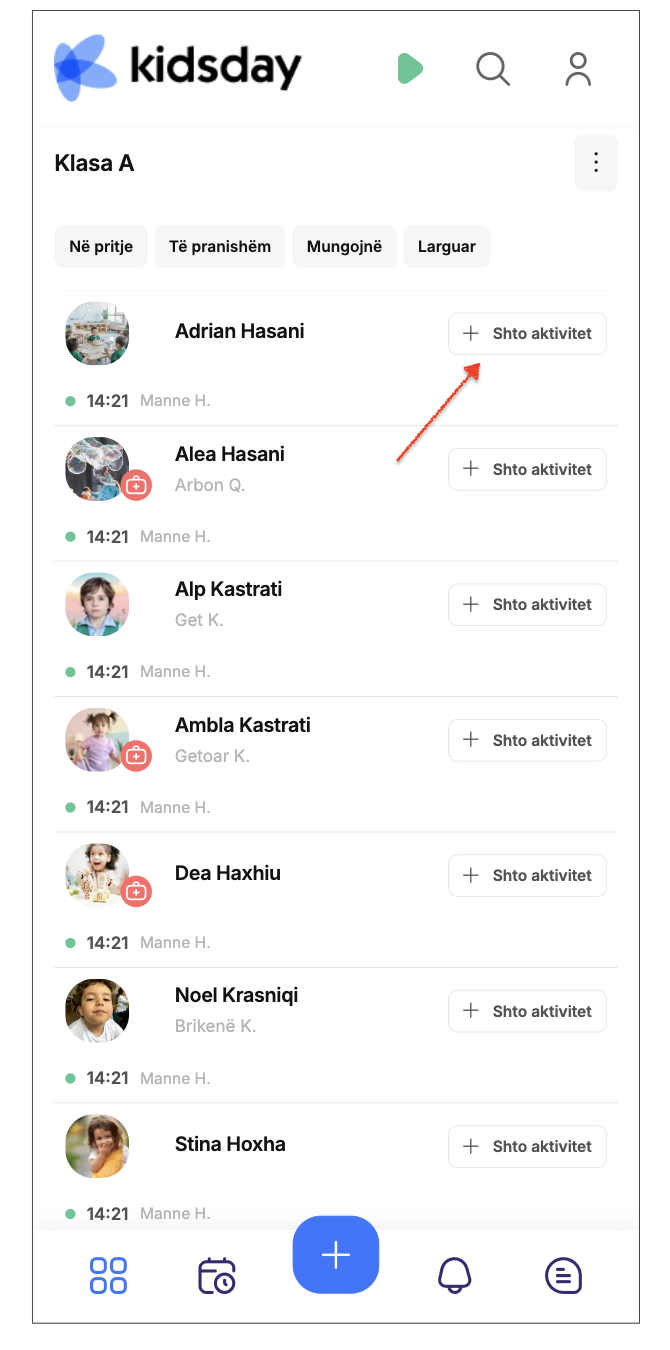Viewport: 670px width, 1350px height.
Task: Open the Klasa A three-dot menu
Action: click(596, 163)
